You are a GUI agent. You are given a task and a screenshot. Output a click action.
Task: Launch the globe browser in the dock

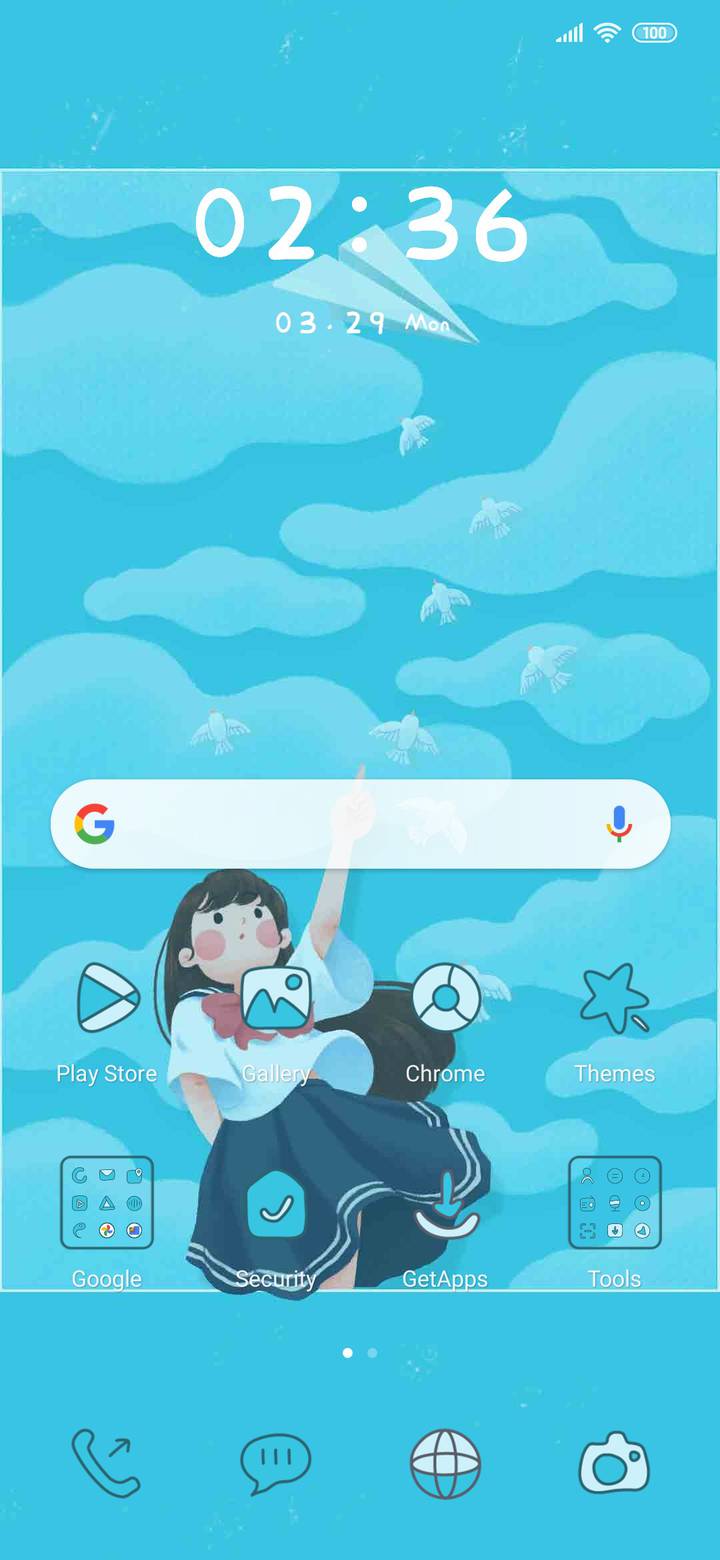pyautogui.click(x=445, y=1463)
